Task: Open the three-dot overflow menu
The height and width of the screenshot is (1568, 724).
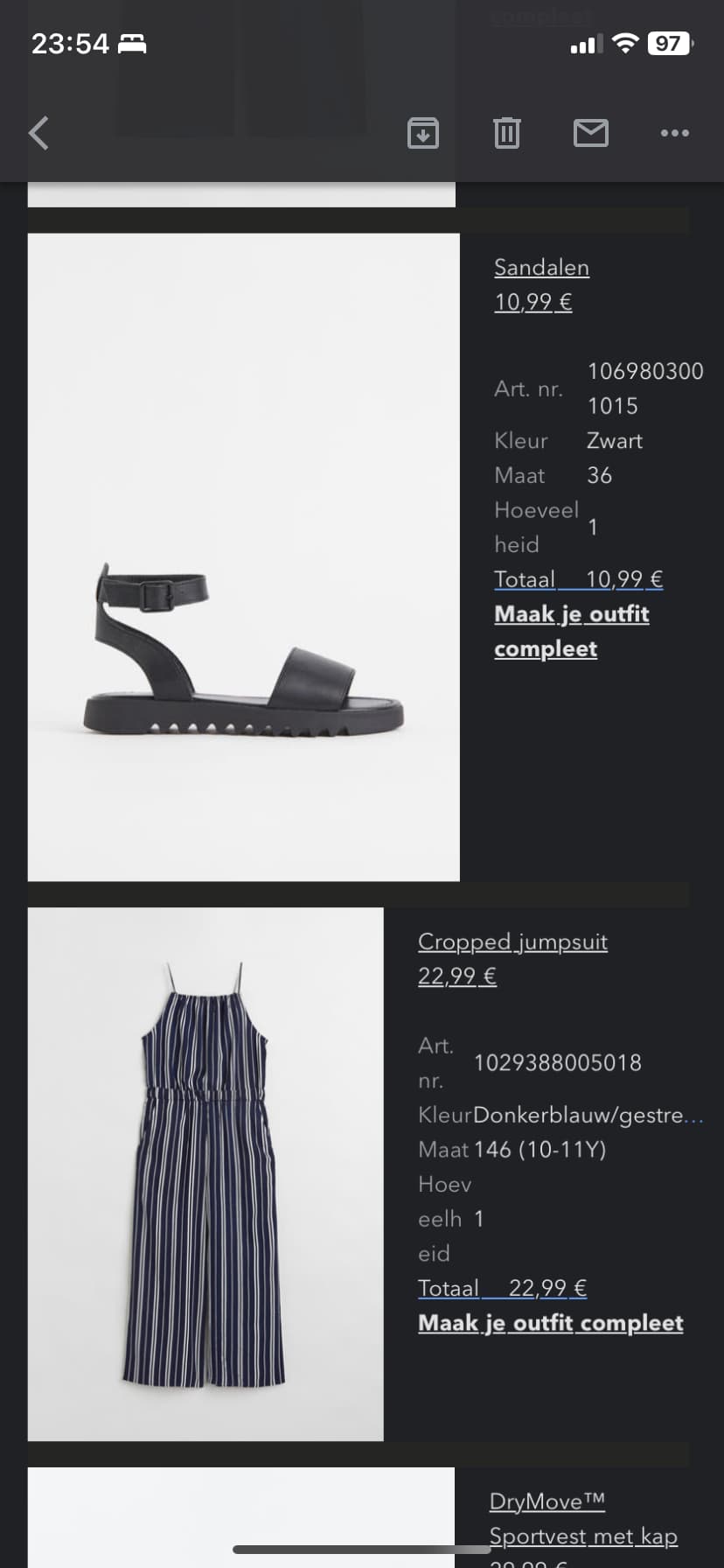Action: tap(675, 133)
